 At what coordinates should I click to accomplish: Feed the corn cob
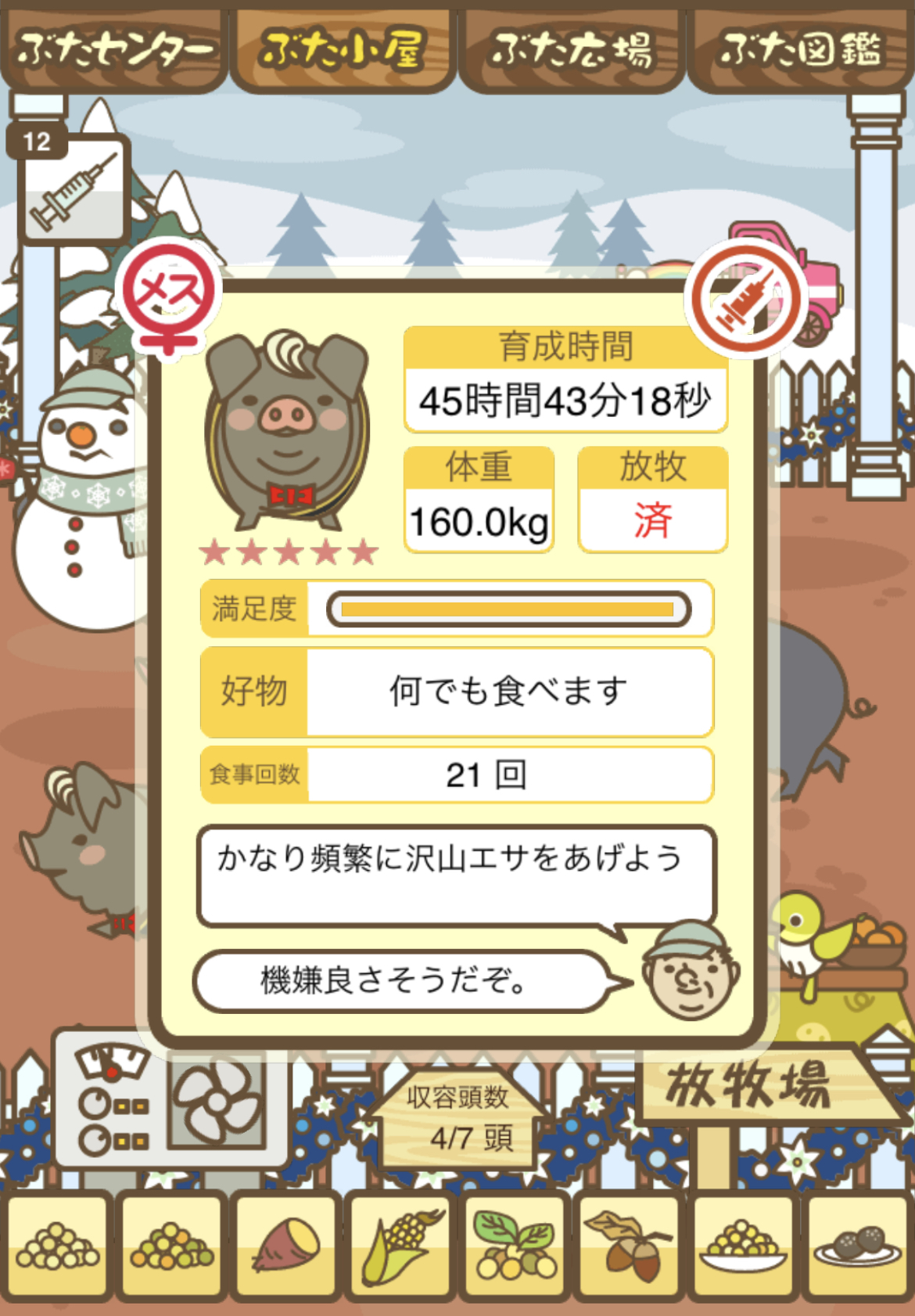(x=400, y=1244)
